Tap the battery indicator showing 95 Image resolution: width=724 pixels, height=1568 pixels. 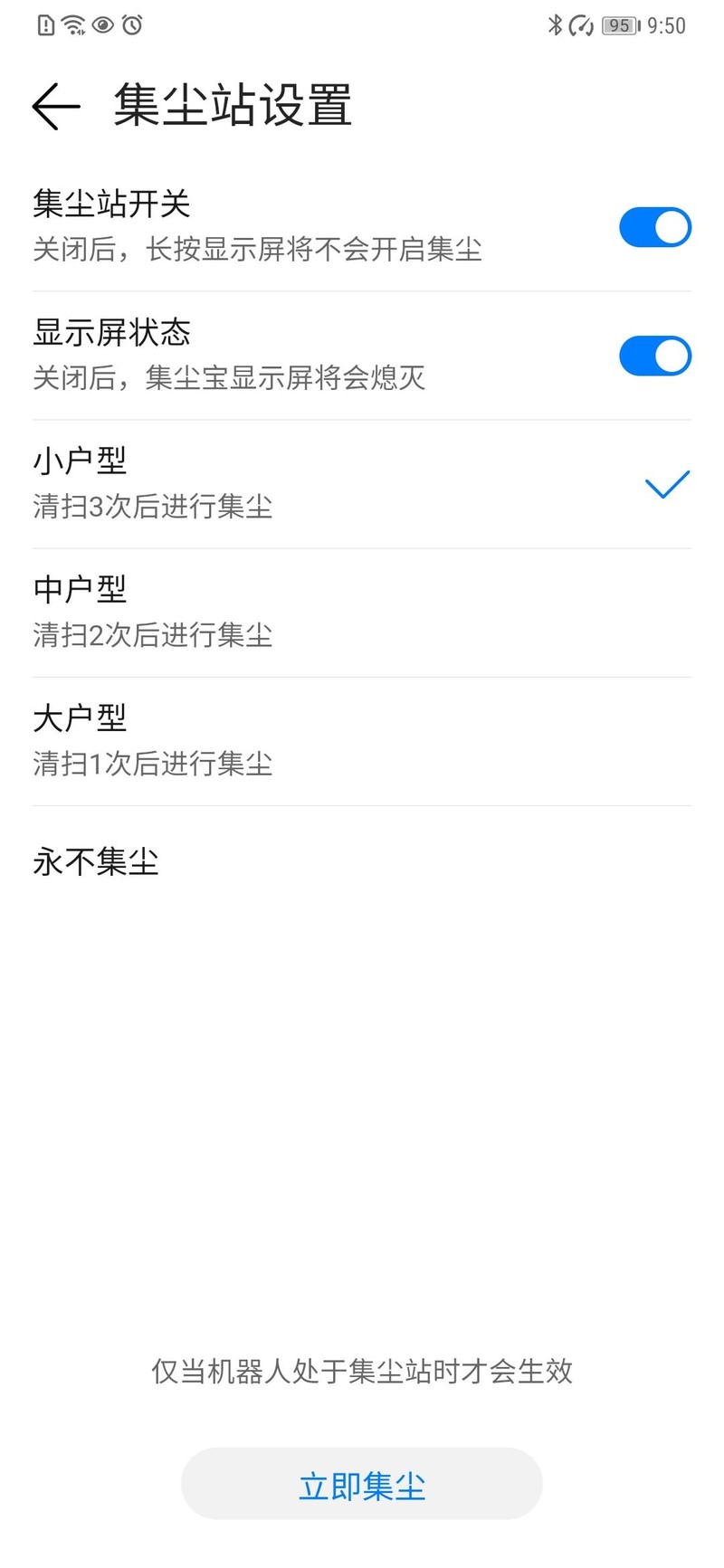617,24
